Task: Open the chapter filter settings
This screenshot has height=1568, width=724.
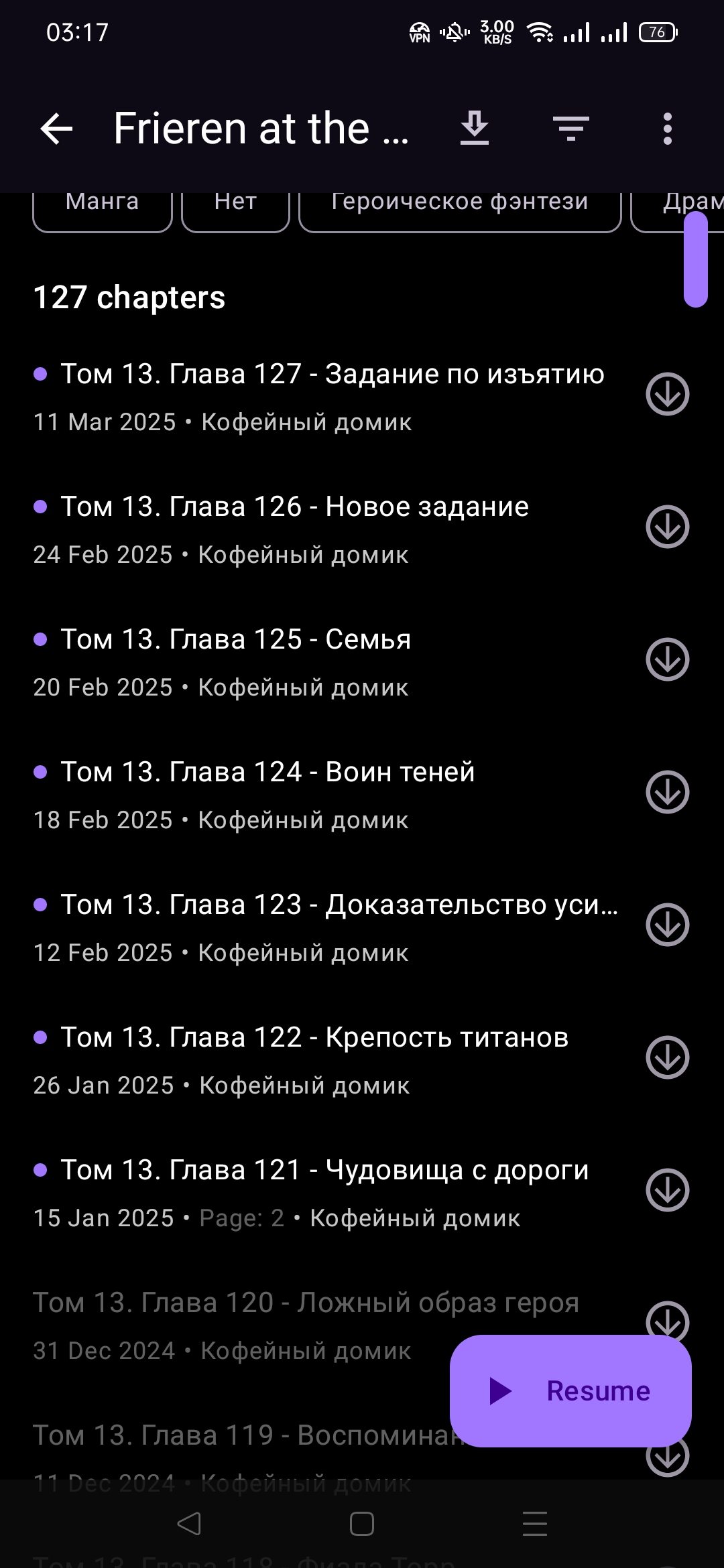Action: pyautogui.click(x=571, y=129)
